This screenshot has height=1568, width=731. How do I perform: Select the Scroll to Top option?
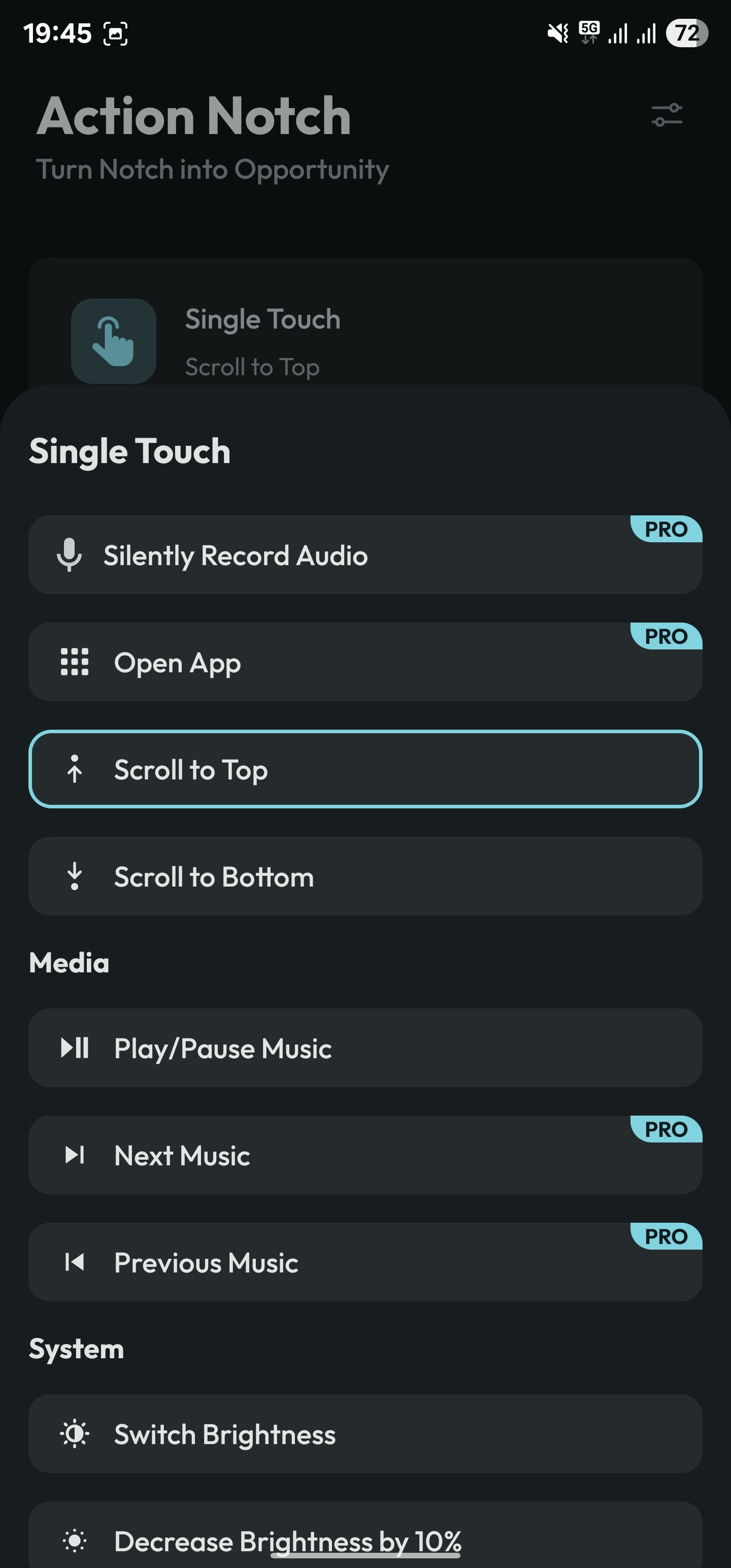click(x=365, y=769)
